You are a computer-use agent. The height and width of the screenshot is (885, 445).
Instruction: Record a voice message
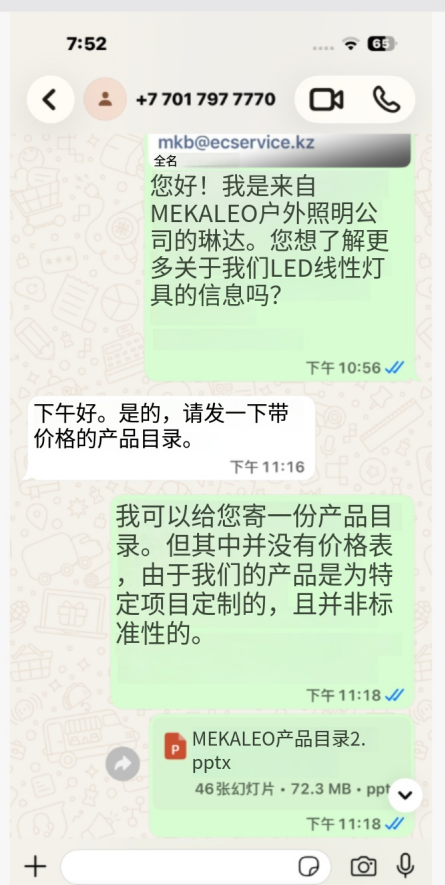click(405, 865)
